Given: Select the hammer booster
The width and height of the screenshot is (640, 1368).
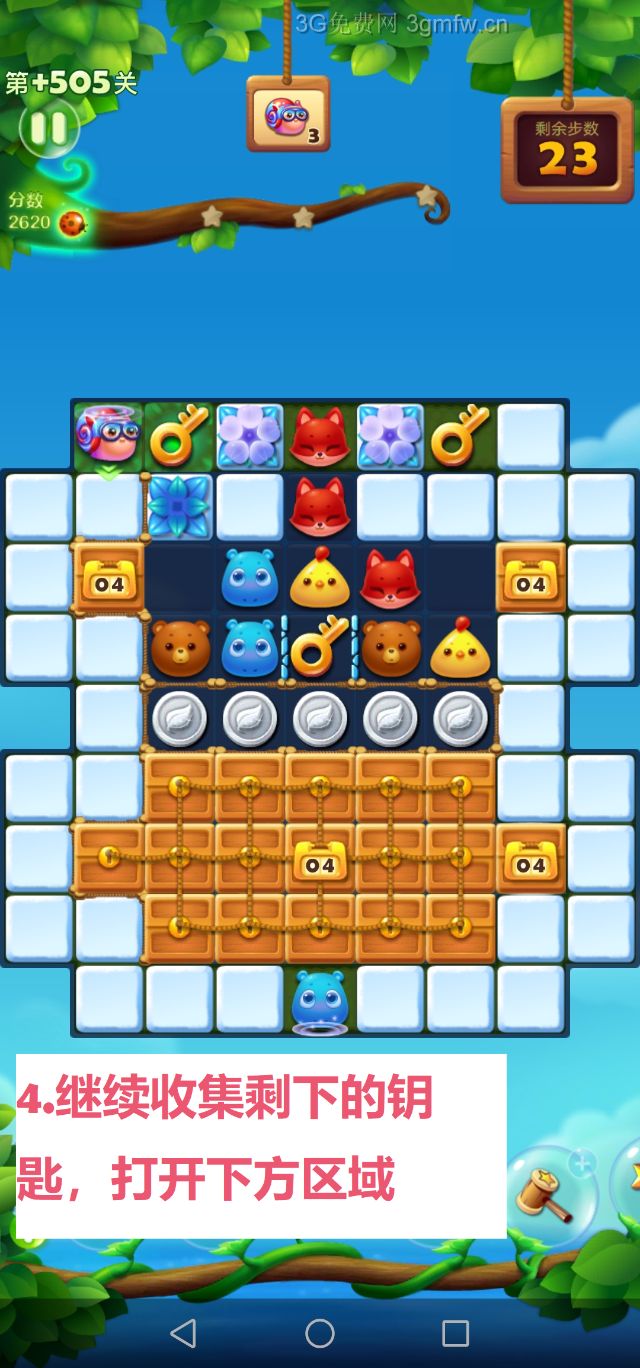Looking at the screenshot, I should pyautogui.click(x=549, y=1193).
